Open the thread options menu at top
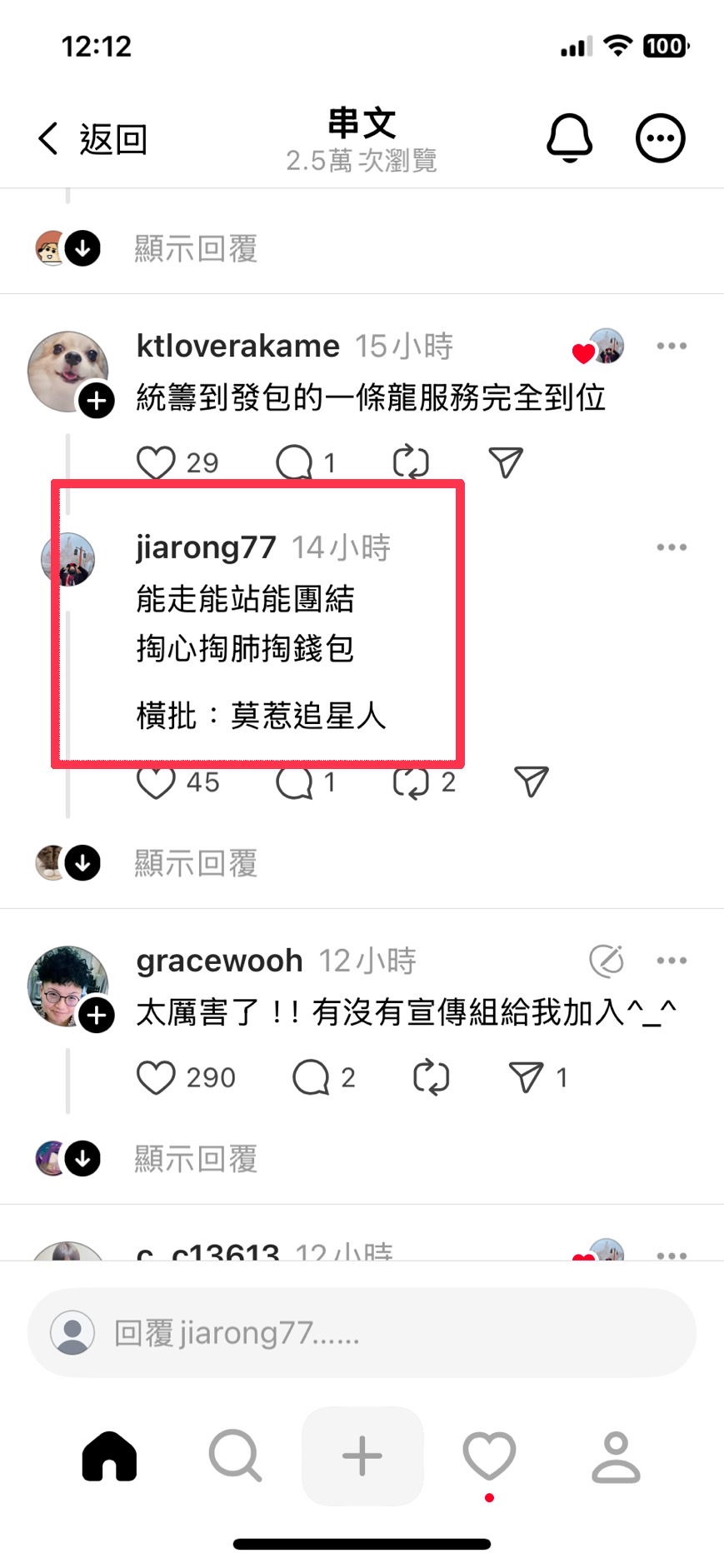The image size is (724, 1568). pyautogui.click(x=660, y=137)
